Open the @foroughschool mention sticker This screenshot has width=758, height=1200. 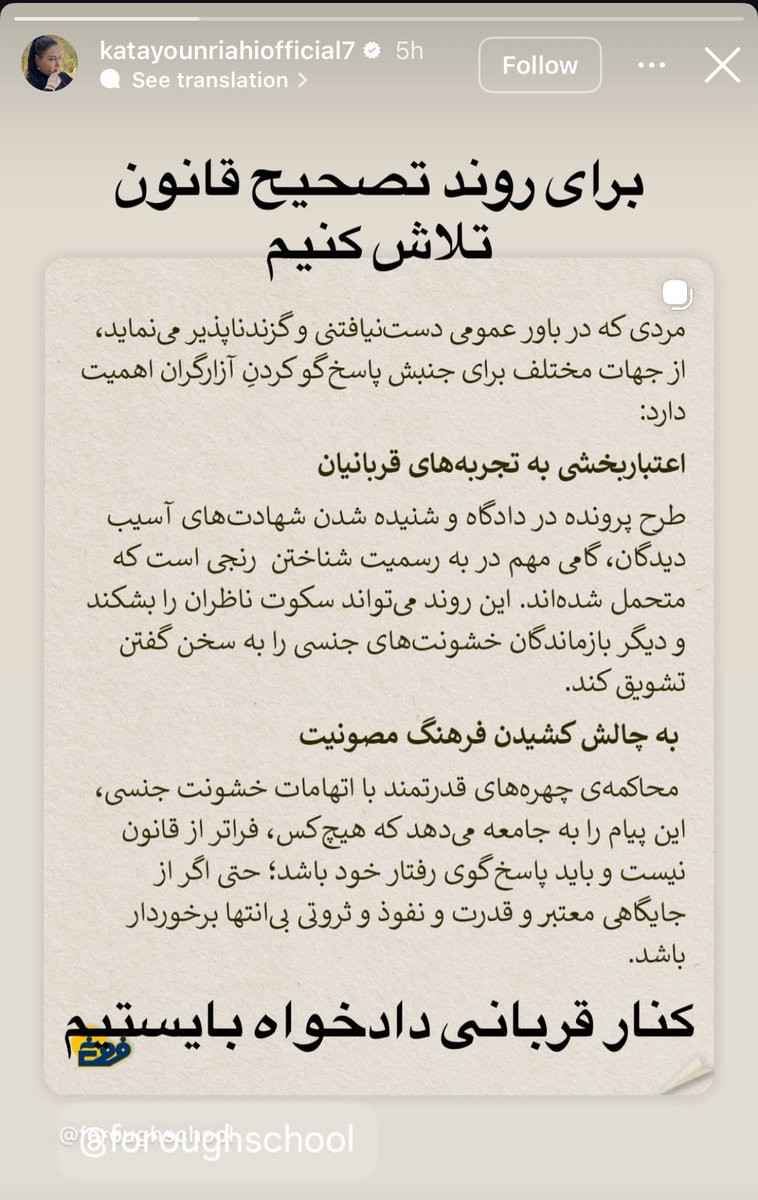point(218,1139)
